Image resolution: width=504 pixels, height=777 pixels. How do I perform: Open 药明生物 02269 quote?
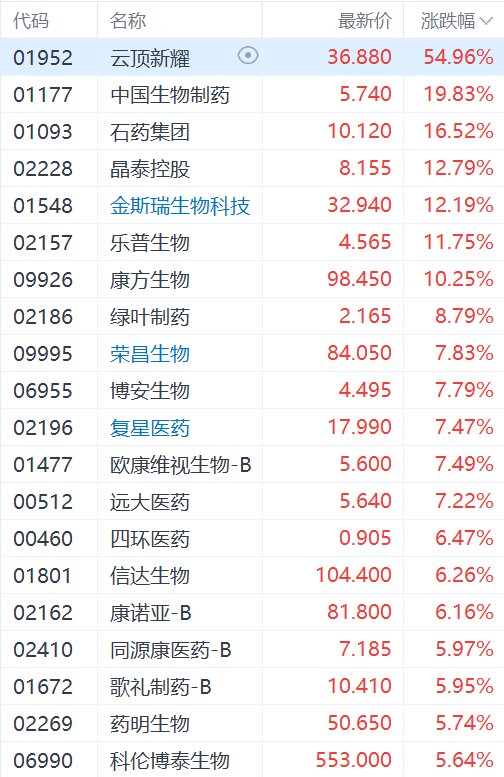coord(252,723)
